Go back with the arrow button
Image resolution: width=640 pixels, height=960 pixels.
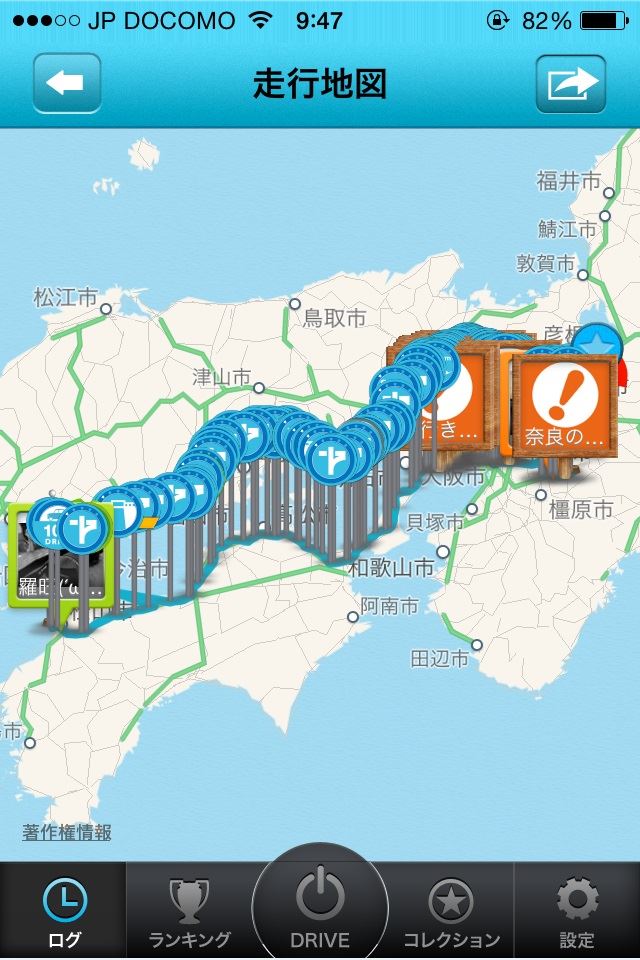point(68,84)
